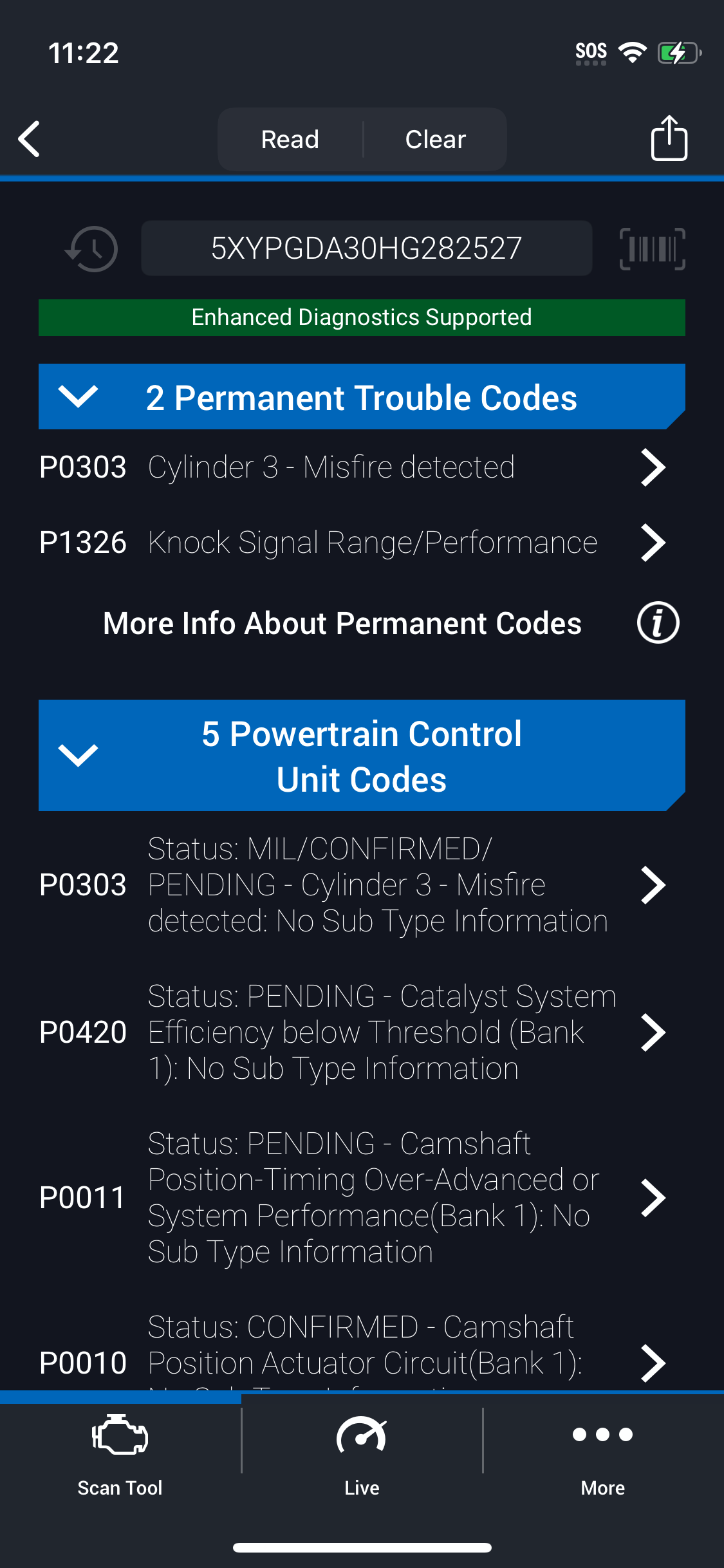Tap Read to read trouble codes
Image resolution: width=724 pixels, height=1568 pixels.
pyautogui.click(x=290, y=139)
